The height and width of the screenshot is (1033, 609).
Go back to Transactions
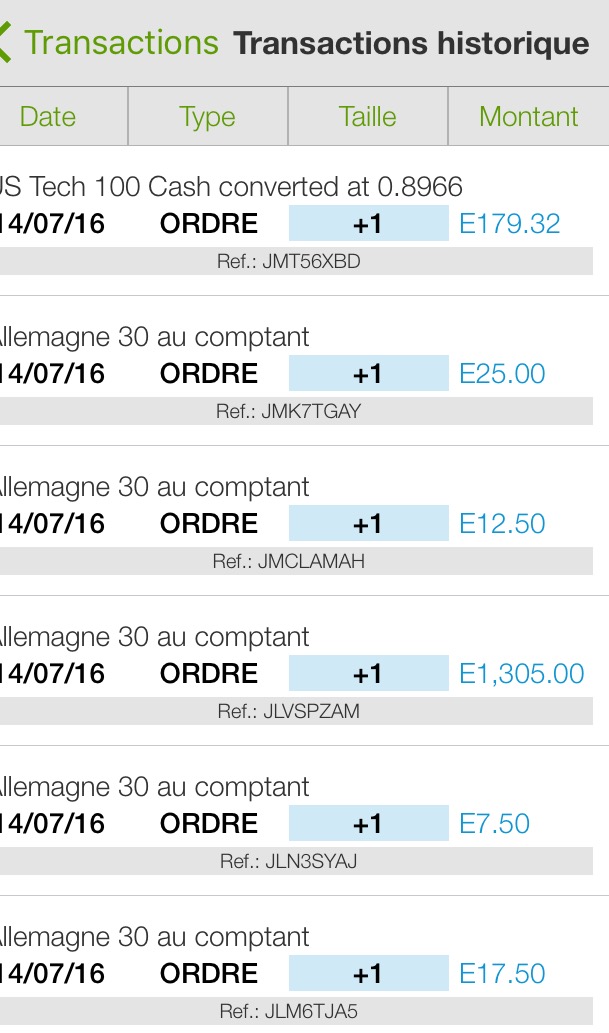tap(110, 43)
